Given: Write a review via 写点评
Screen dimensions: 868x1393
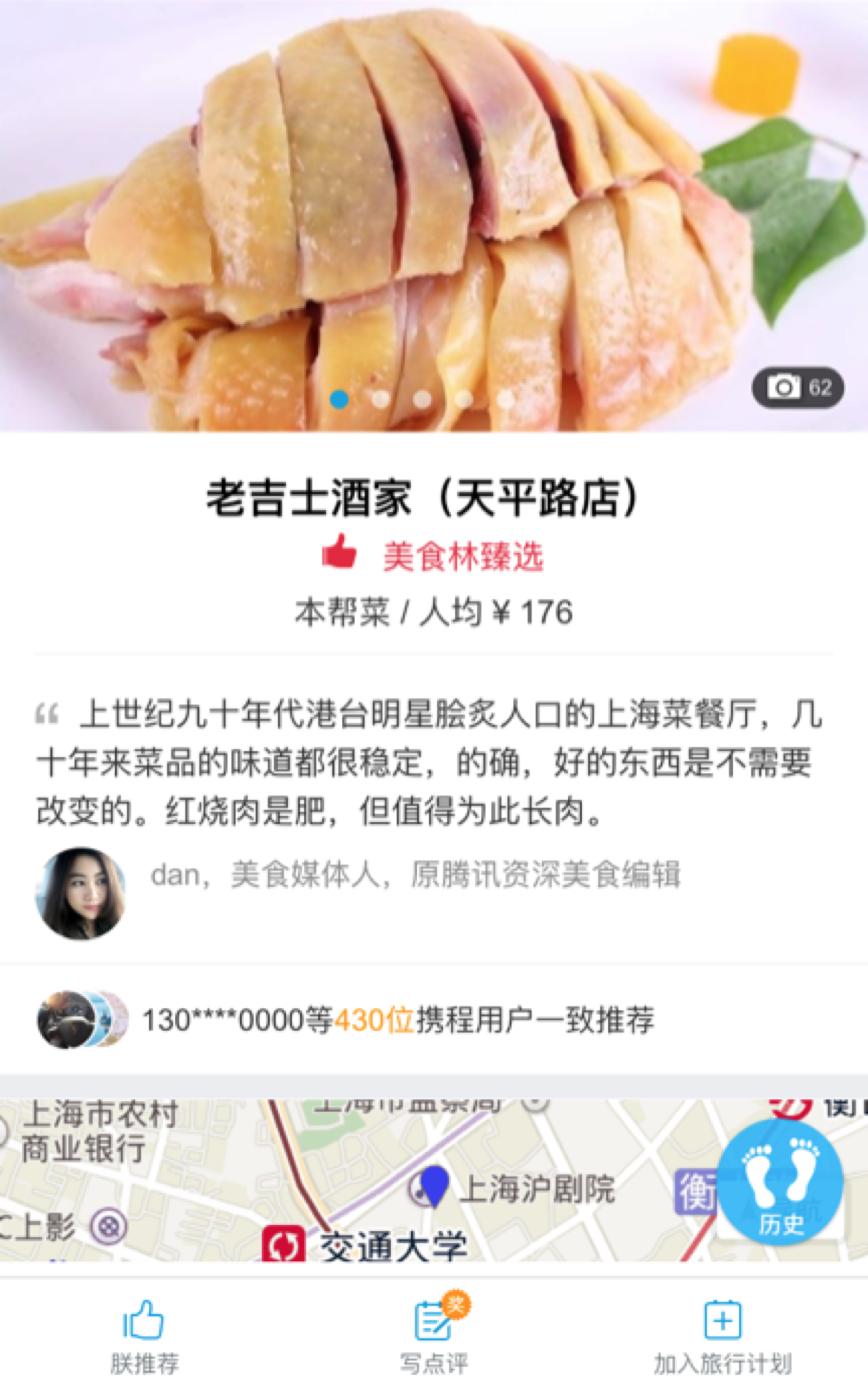Looking at the screenshot, I should [x=434, y=1337].
